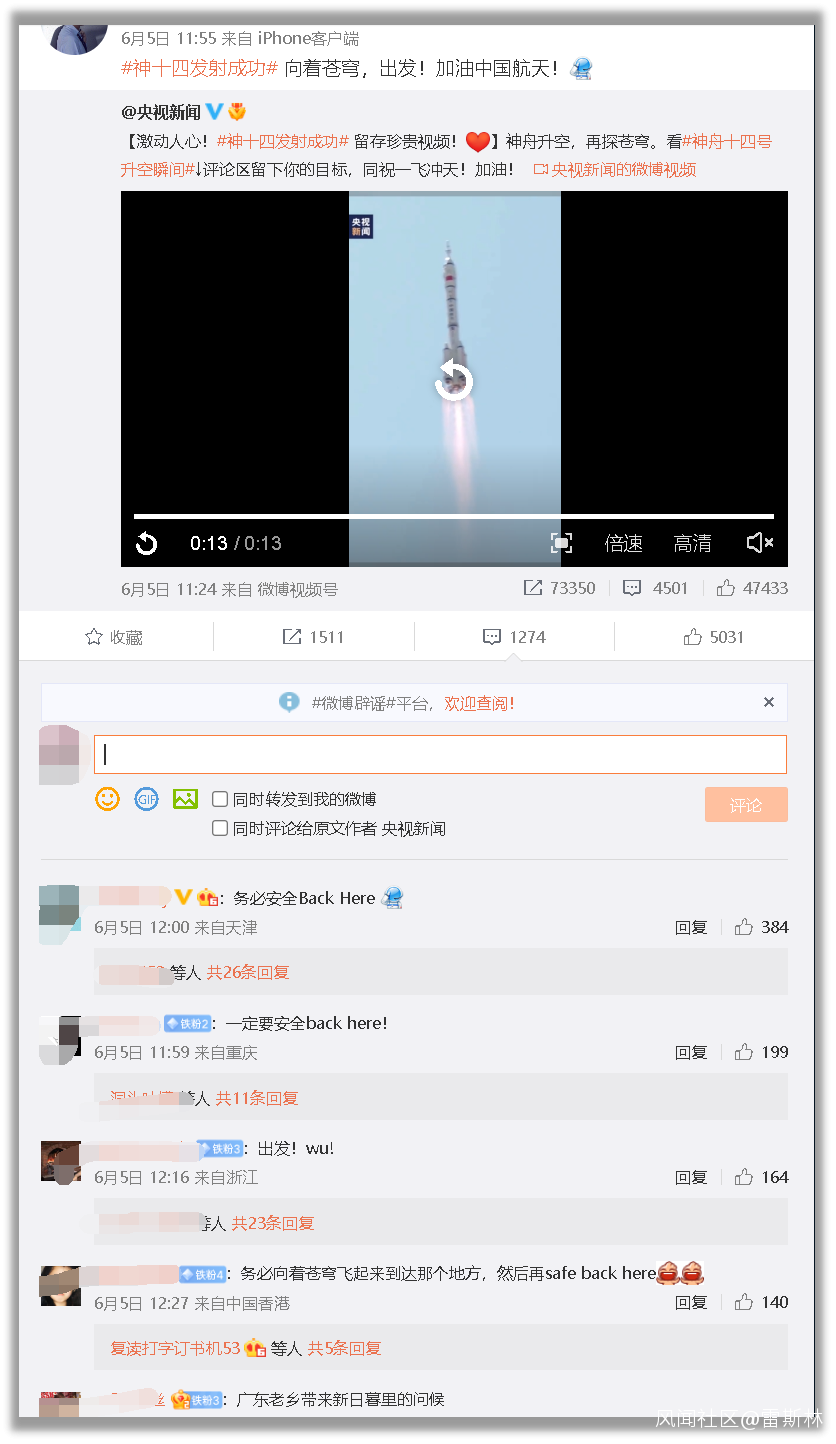836x1444 pixels.
Task: Submit with the 评论 button
Action: (x=745, y=805)
